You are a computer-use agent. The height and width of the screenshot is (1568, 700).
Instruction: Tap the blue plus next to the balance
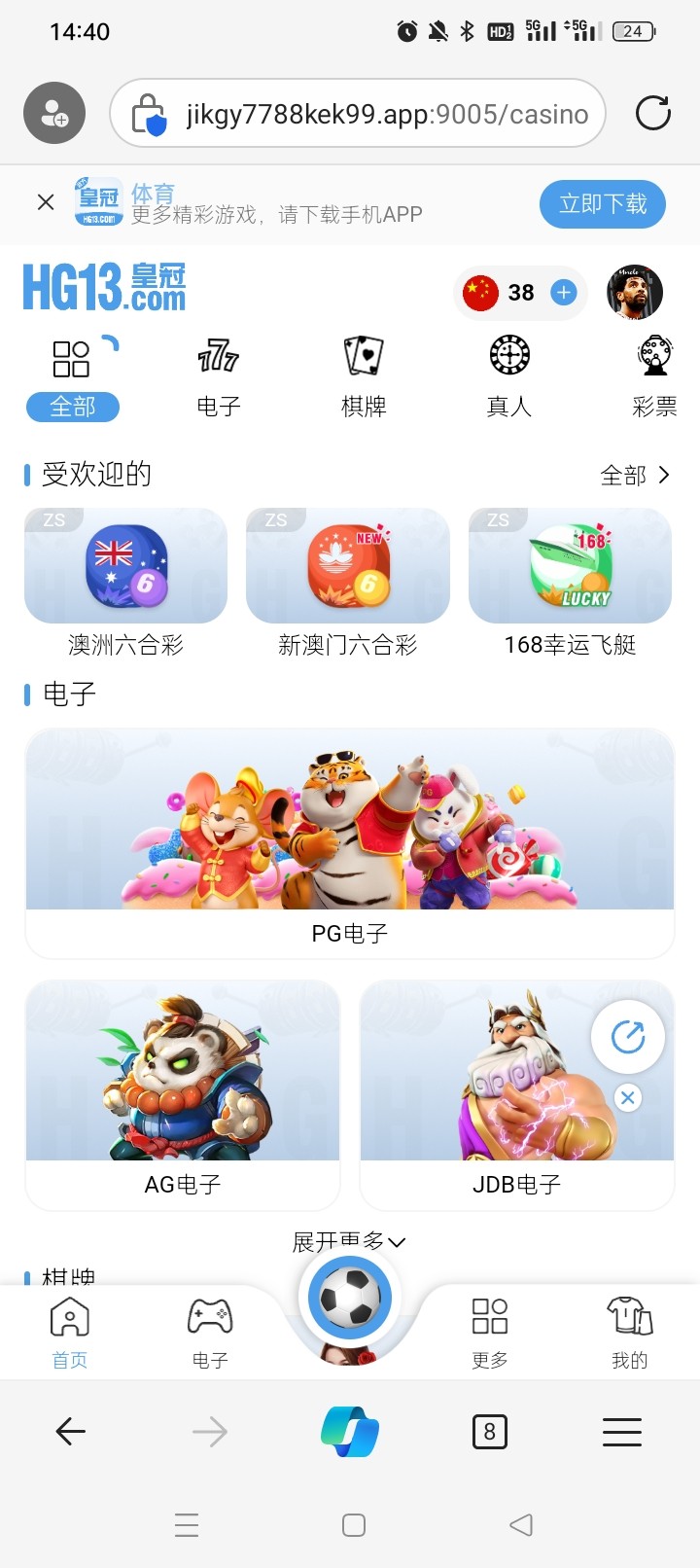pyautogui.click(x=564, y=292)
